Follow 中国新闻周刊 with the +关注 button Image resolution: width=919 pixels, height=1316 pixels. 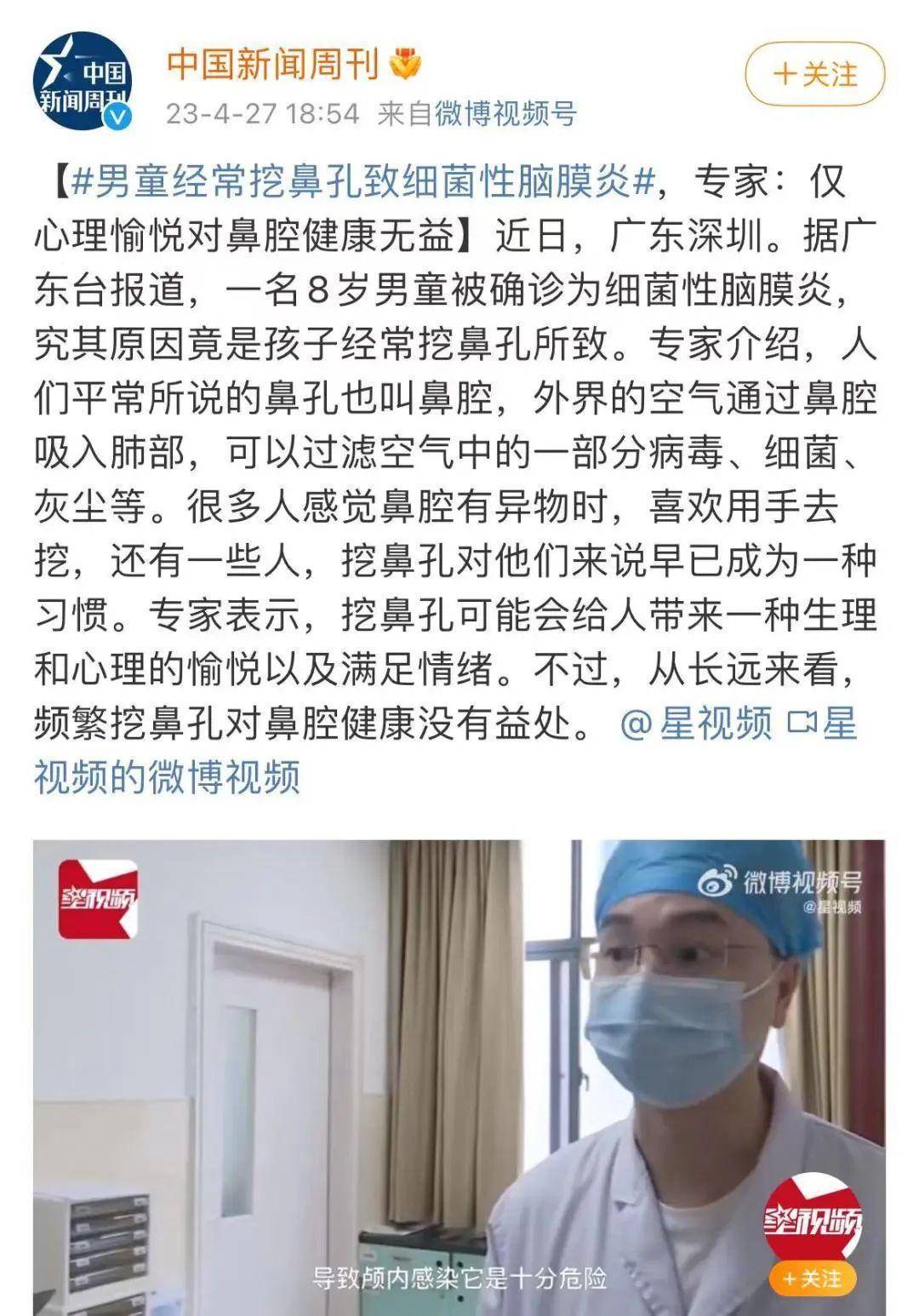tap(814, 75)
